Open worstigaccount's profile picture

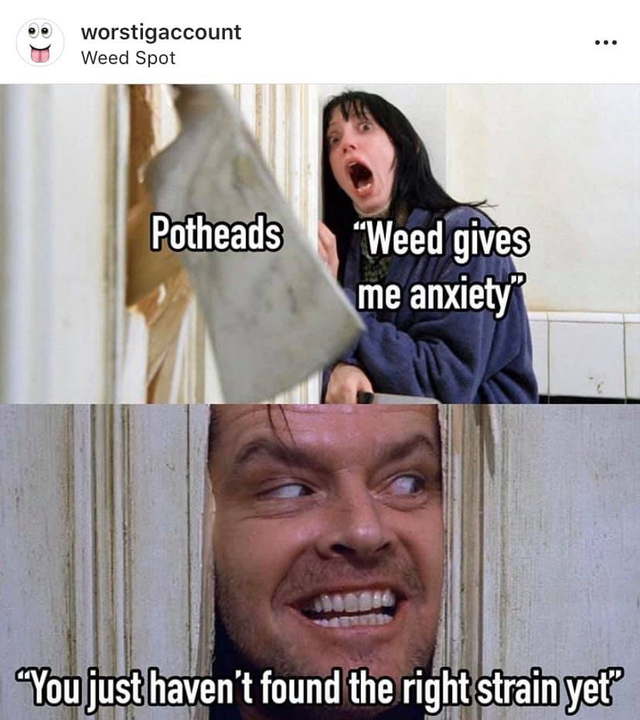(x=40, y=43)
